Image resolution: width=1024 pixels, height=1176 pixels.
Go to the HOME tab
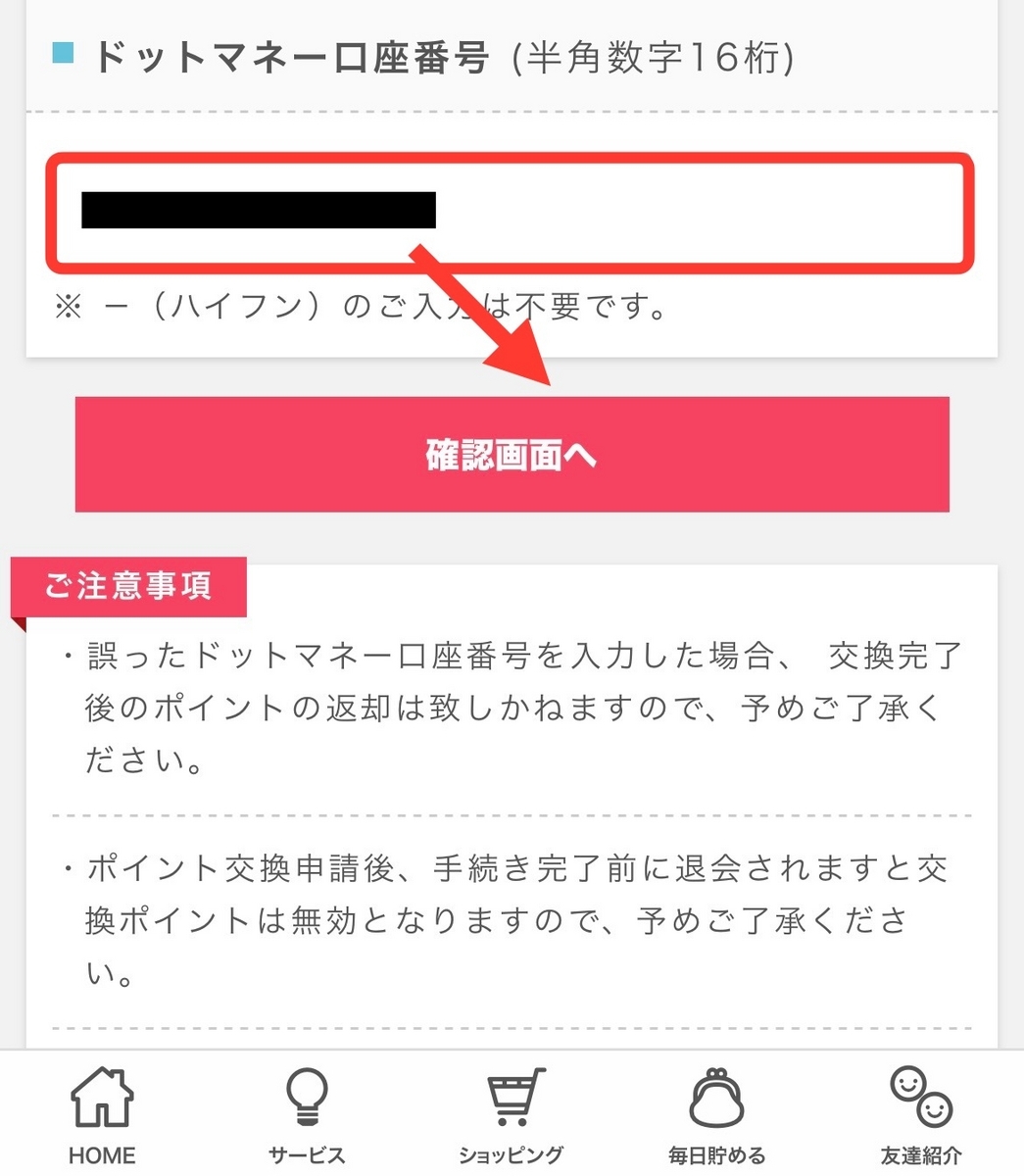point(102,1115)
